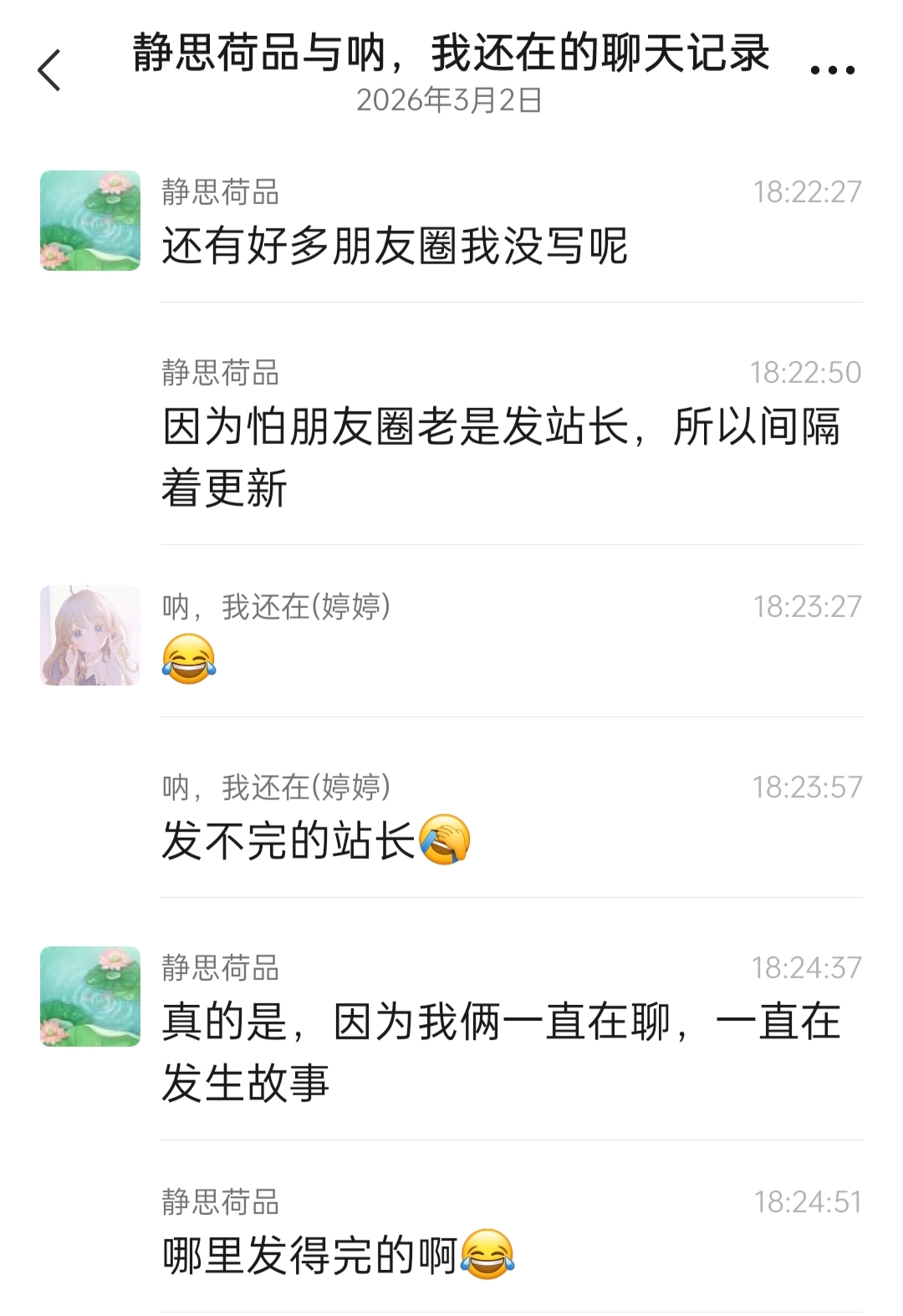Tap 婷婷's avatar beside the 18:23:27 message

click(x=90, y=635)
